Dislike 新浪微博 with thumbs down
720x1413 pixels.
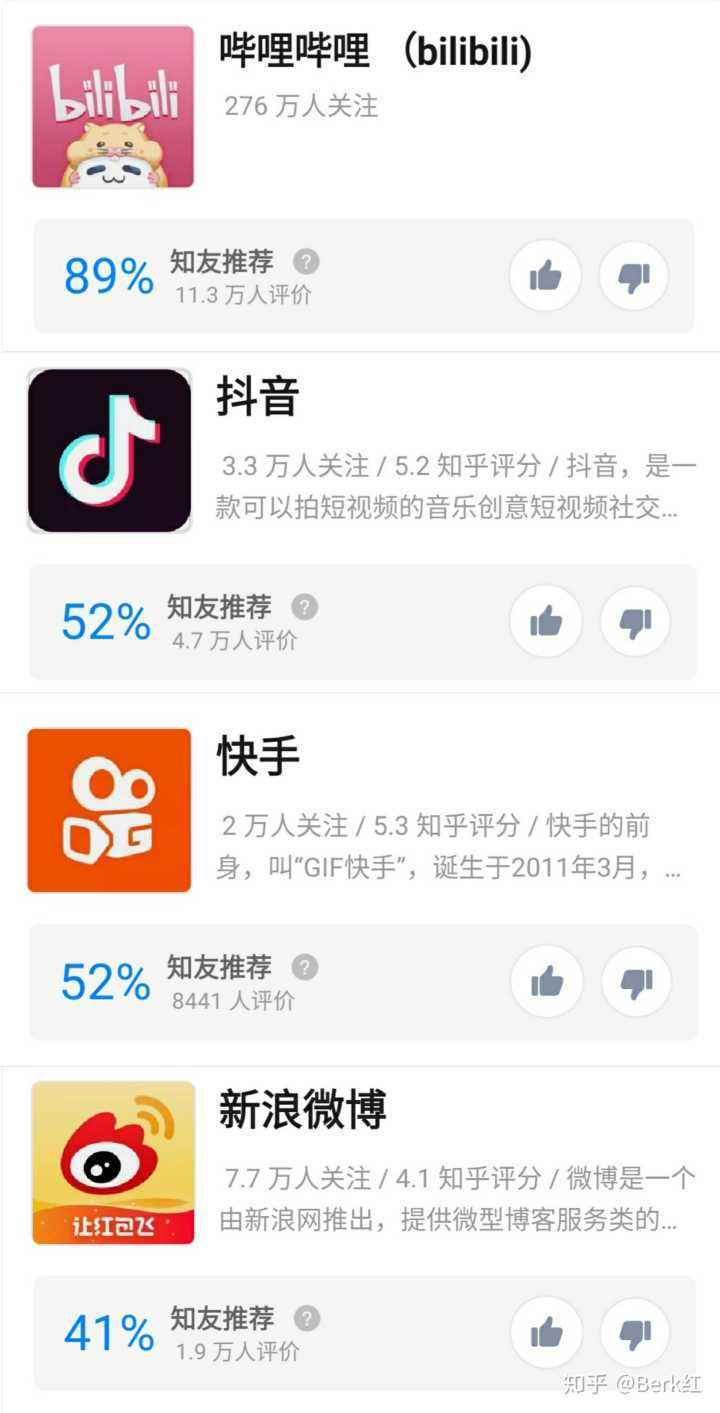[637, 1334]
